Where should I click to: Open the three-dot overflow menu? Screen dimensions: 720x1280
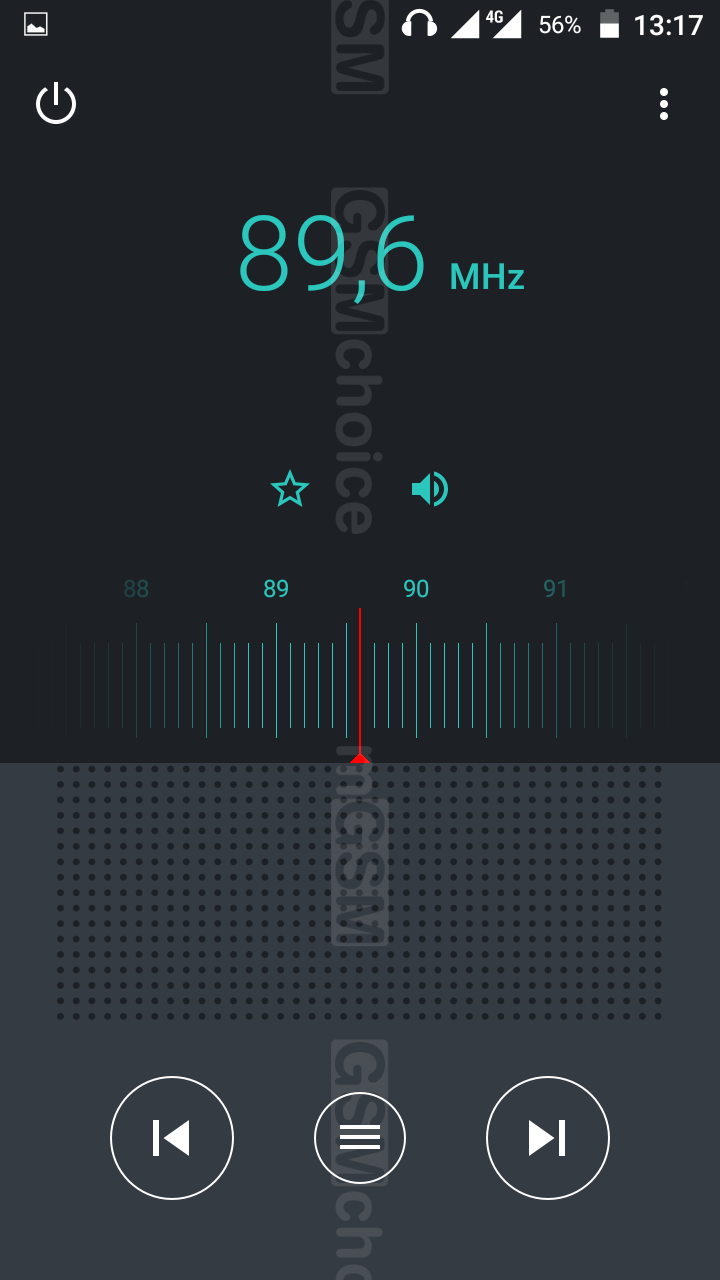(x=663, y=104)
